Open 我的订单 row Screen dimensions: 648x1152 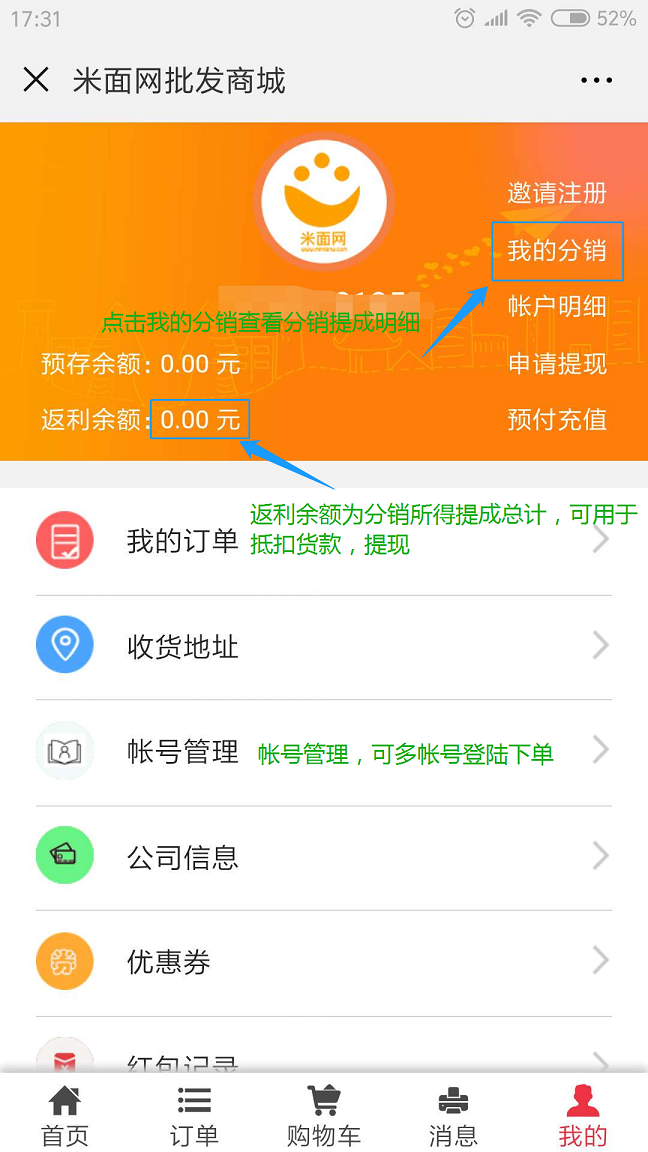point(182,541)
